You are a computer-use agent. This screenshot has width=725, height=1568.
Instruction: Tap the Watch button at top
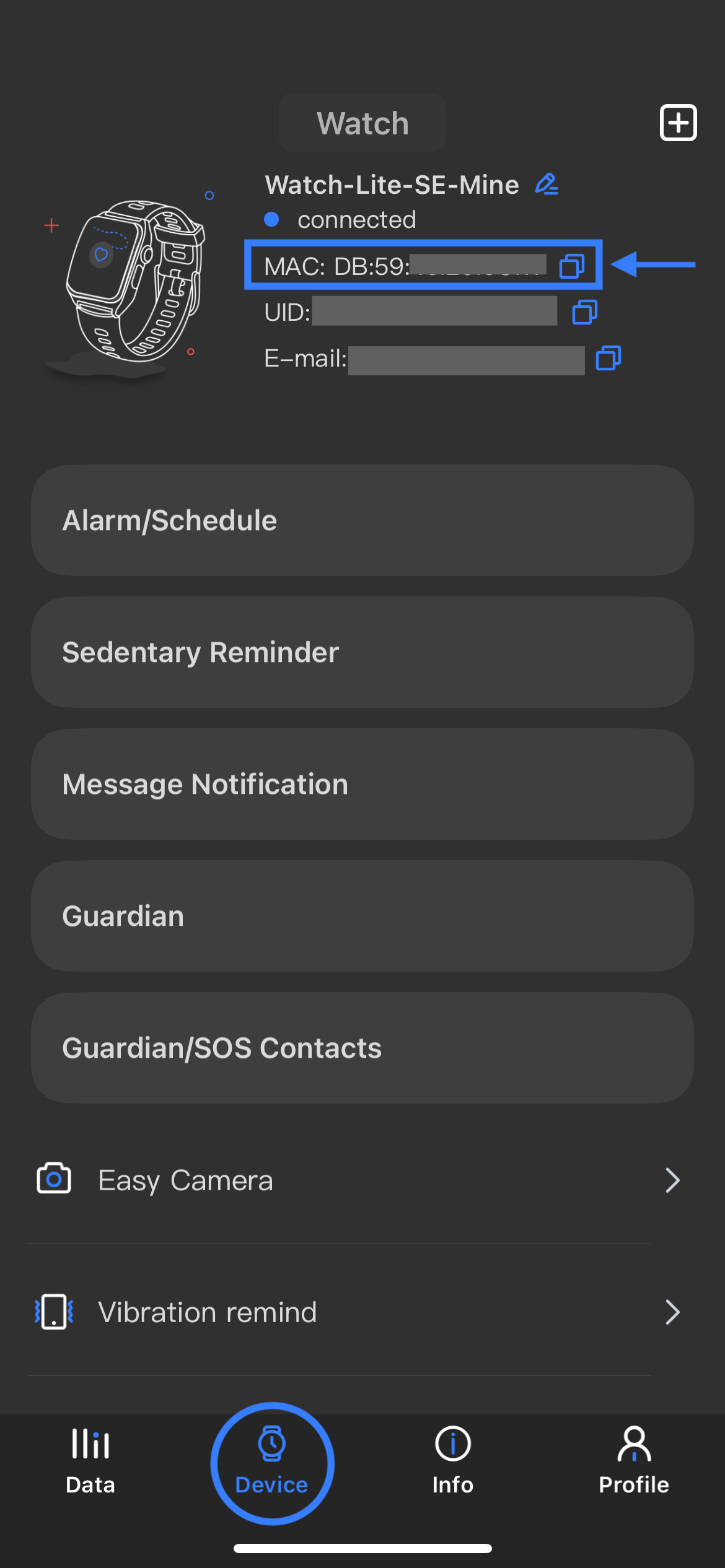coord(362,123)
